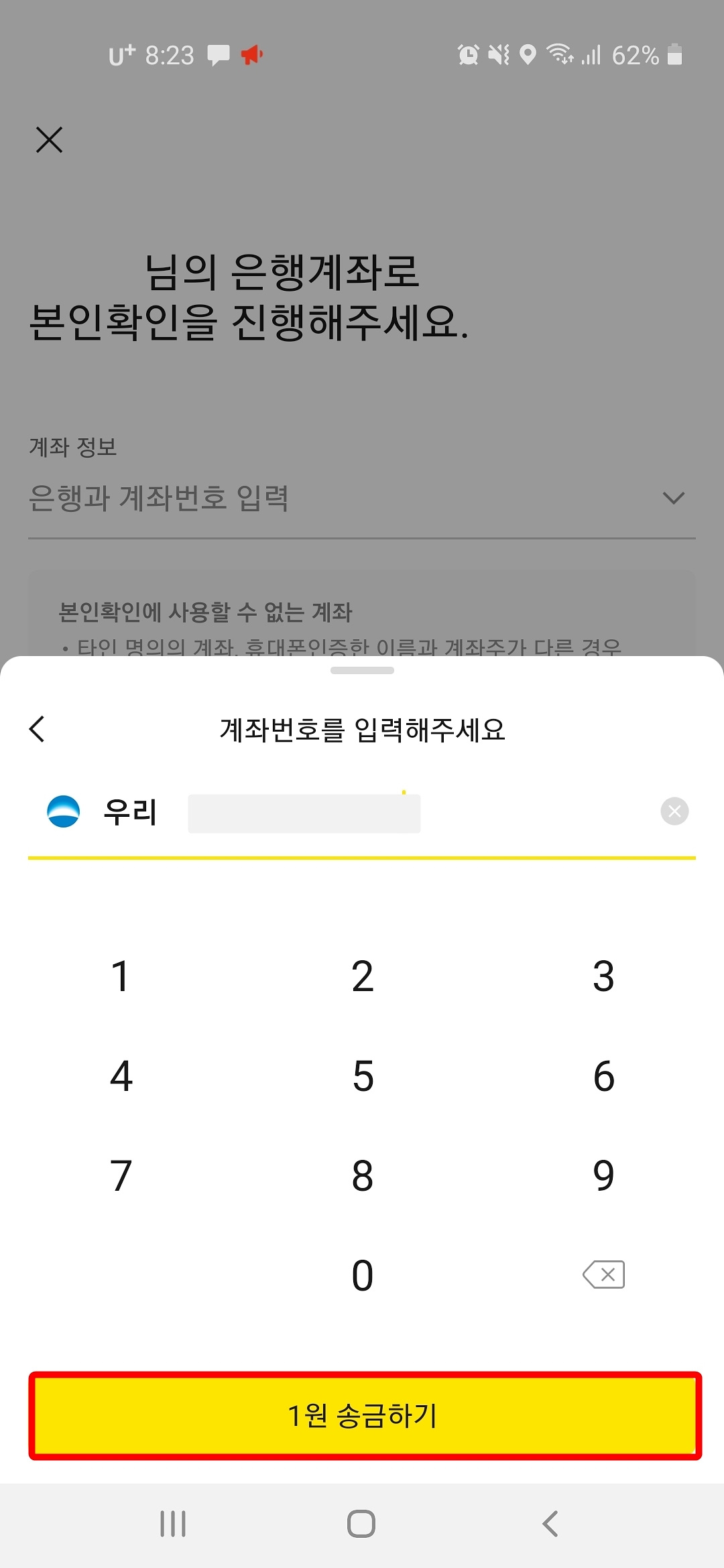This screenshot has width=724, height=1568.
Task: Enter digit 2 on the keypad
Action: point(362,976)
